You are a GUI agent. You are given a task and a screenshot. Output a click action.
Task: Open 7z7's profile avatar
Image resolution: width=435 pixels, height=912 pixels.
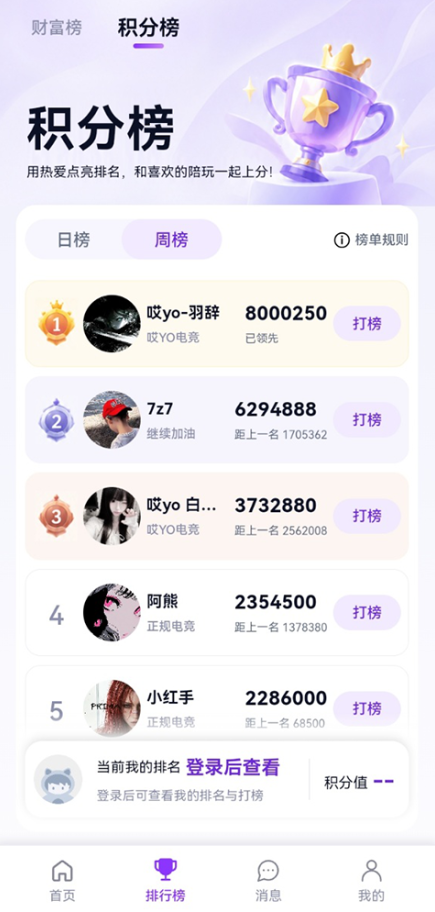pyautogui.click(x=112, y=419)
